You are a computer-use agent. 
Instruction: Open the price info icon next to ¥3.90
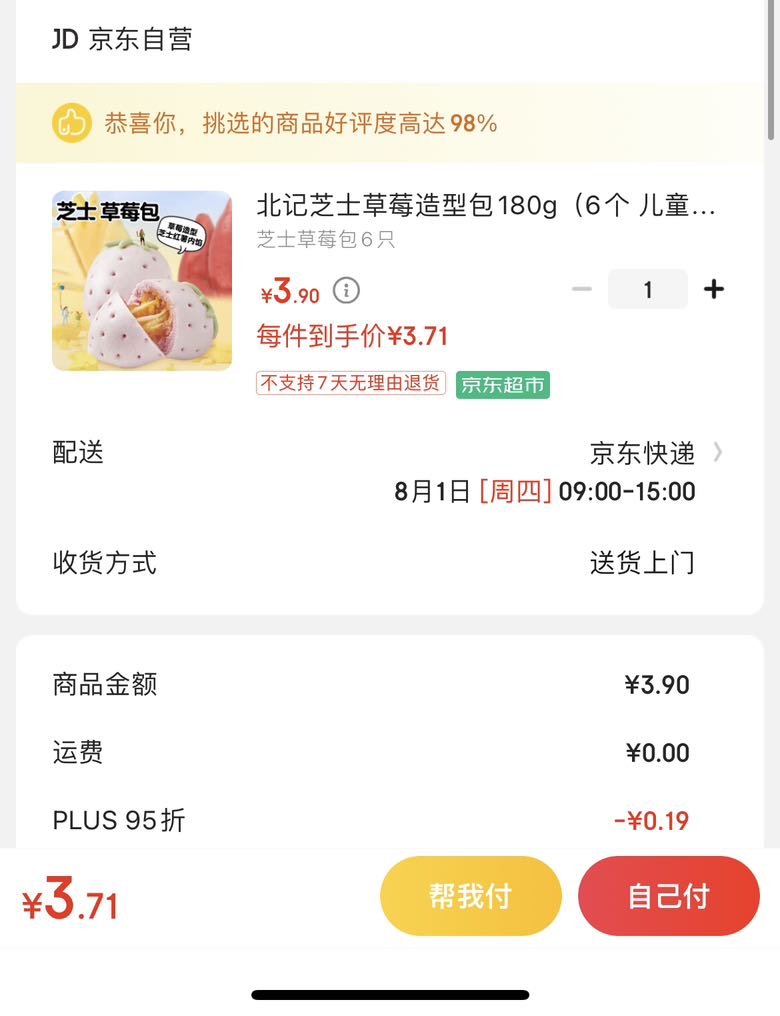346,290
